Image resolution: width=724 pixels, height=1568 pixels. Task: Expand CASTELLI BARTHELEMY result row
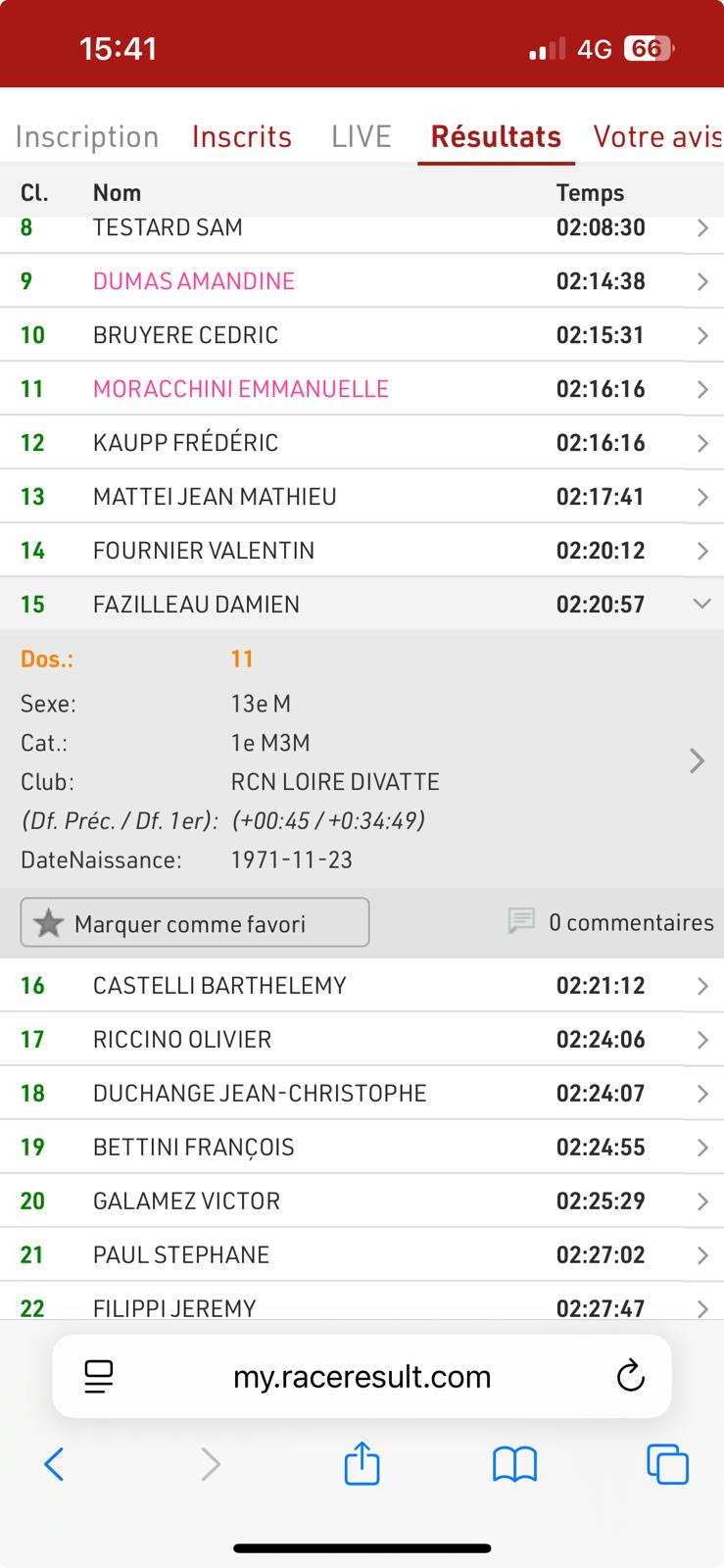pyautogui.click(x=361, y=985)
